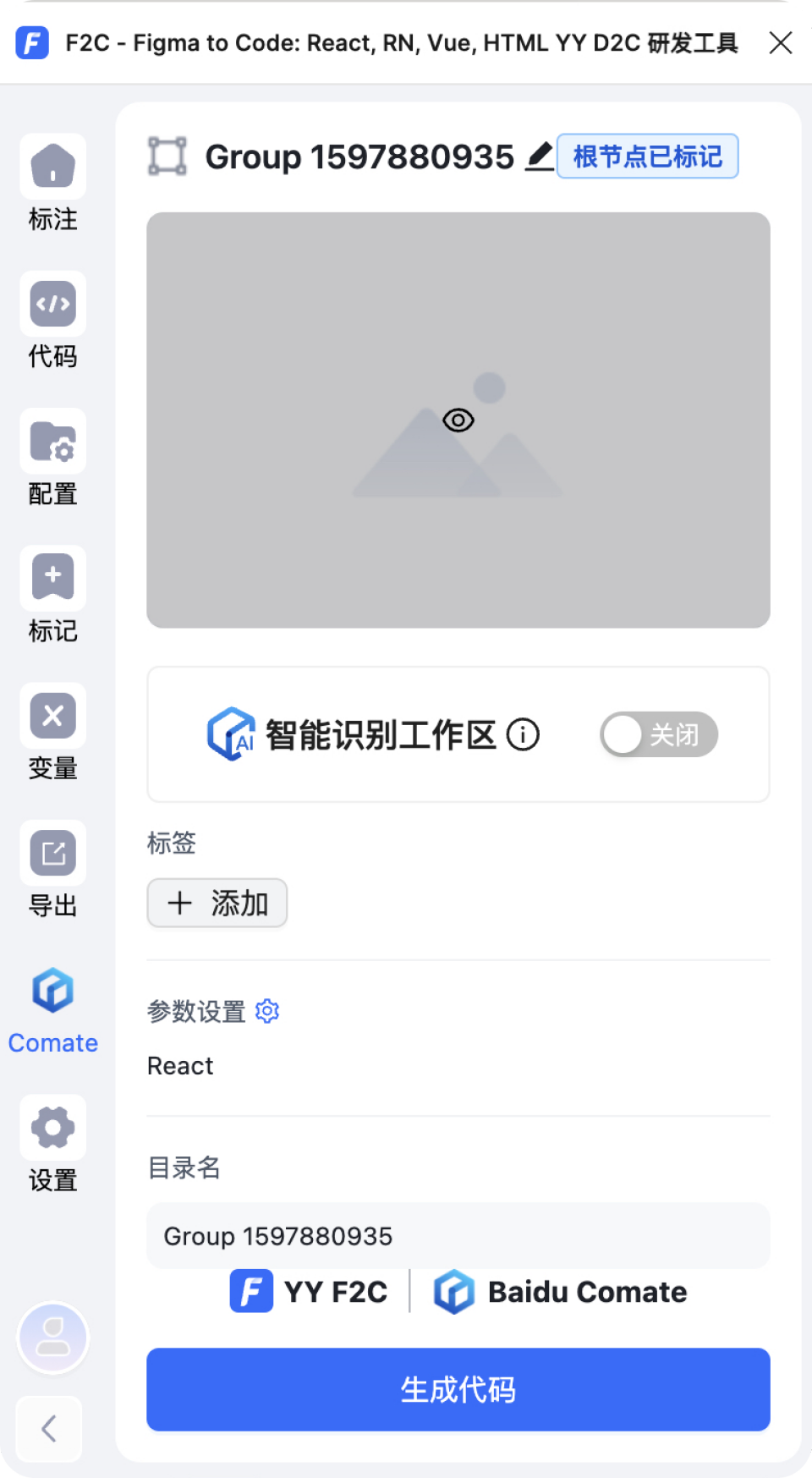Tap 生成代码 to generate code
Screen dimensions: 812x1478
click(x=458, y=1389)
